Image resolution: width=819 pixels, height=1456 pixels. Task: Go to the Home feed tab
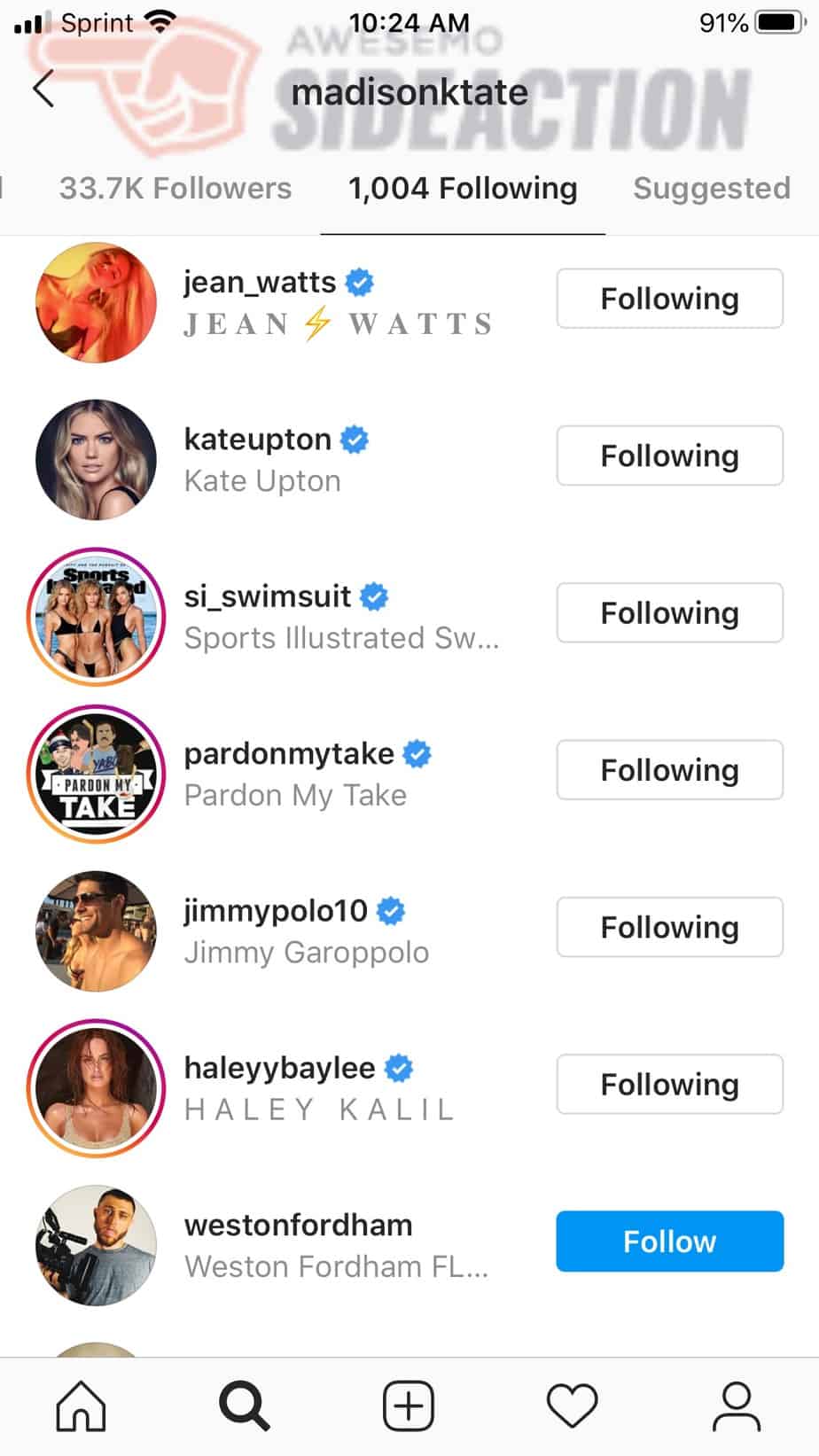(x=82, y=1406)
